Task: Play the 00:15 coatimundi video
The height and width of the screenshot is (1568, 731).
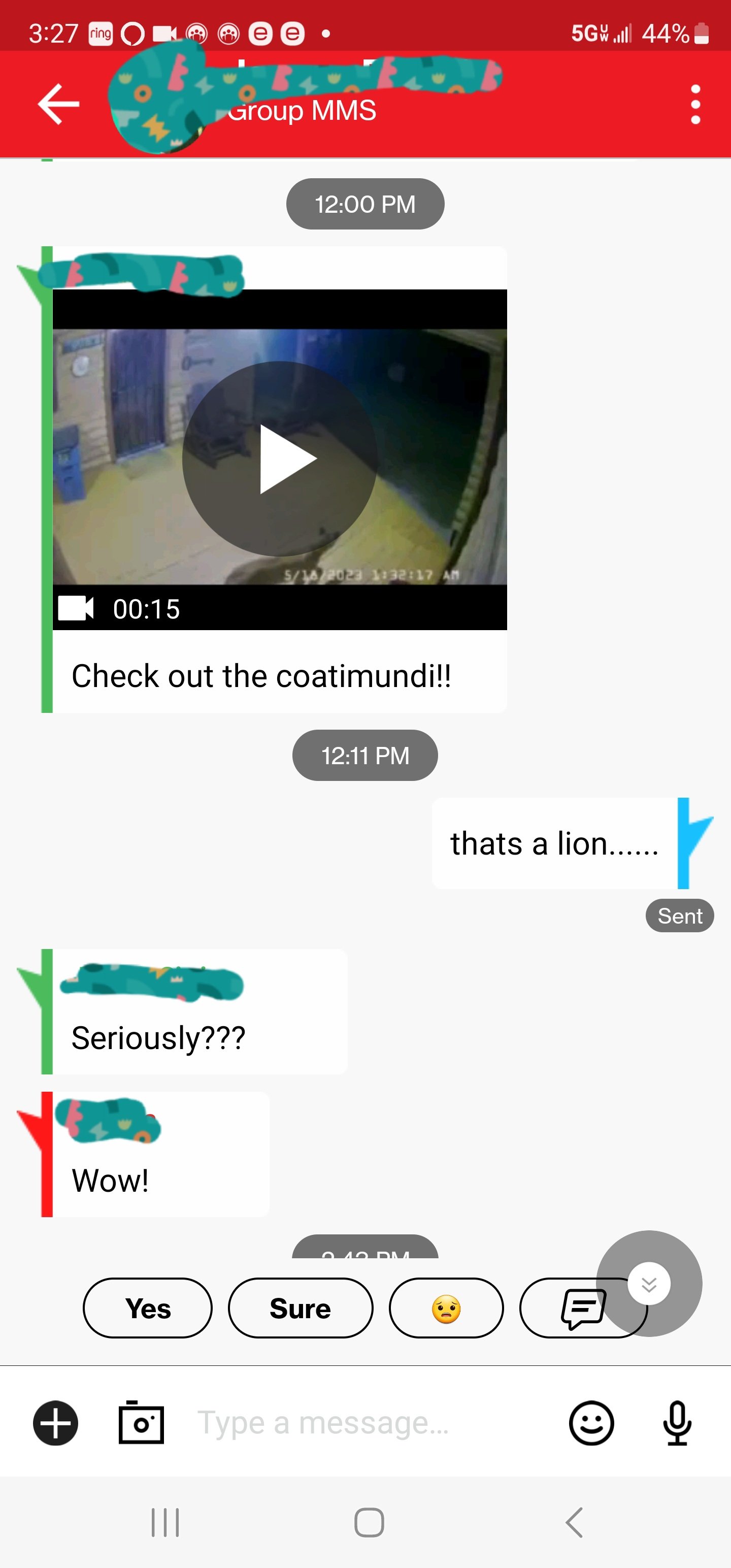Action: click(x=280, y=459)
